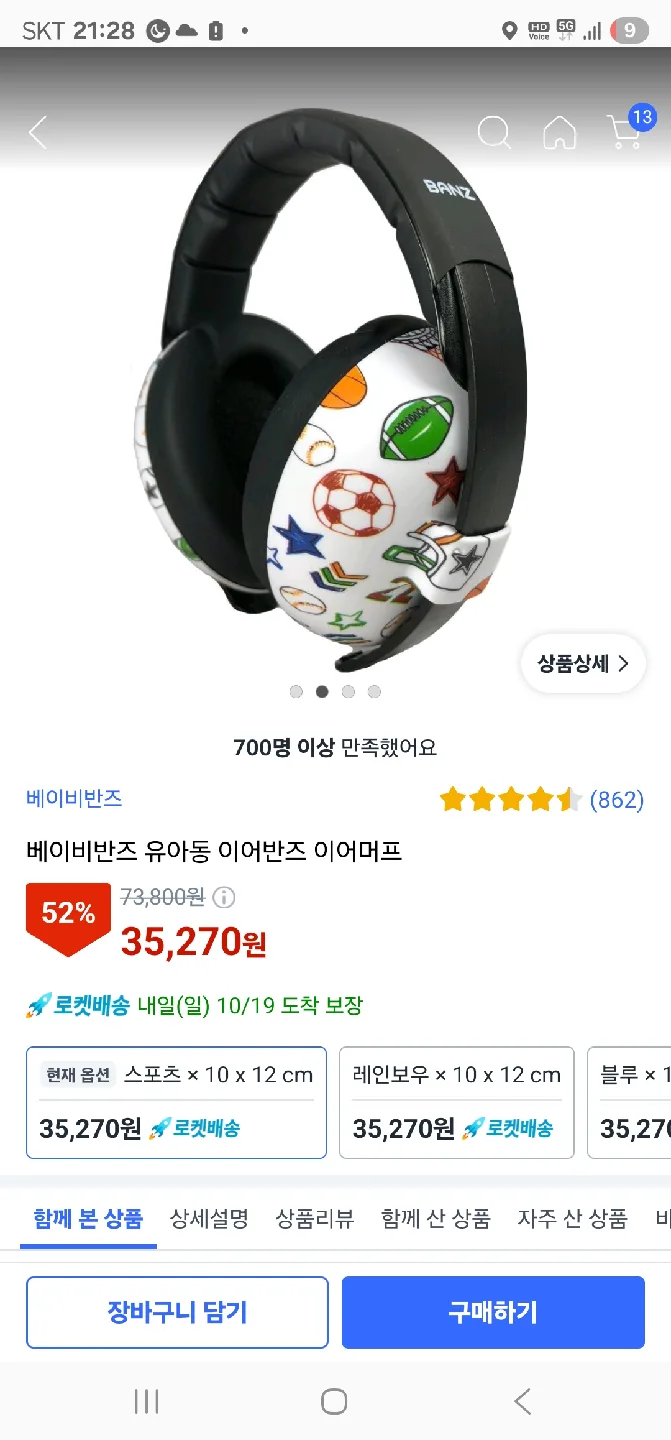Select the 레인보우 × 10 x 12 cm option
This screenshot has height=1440, width=671.
[456, 1102]
